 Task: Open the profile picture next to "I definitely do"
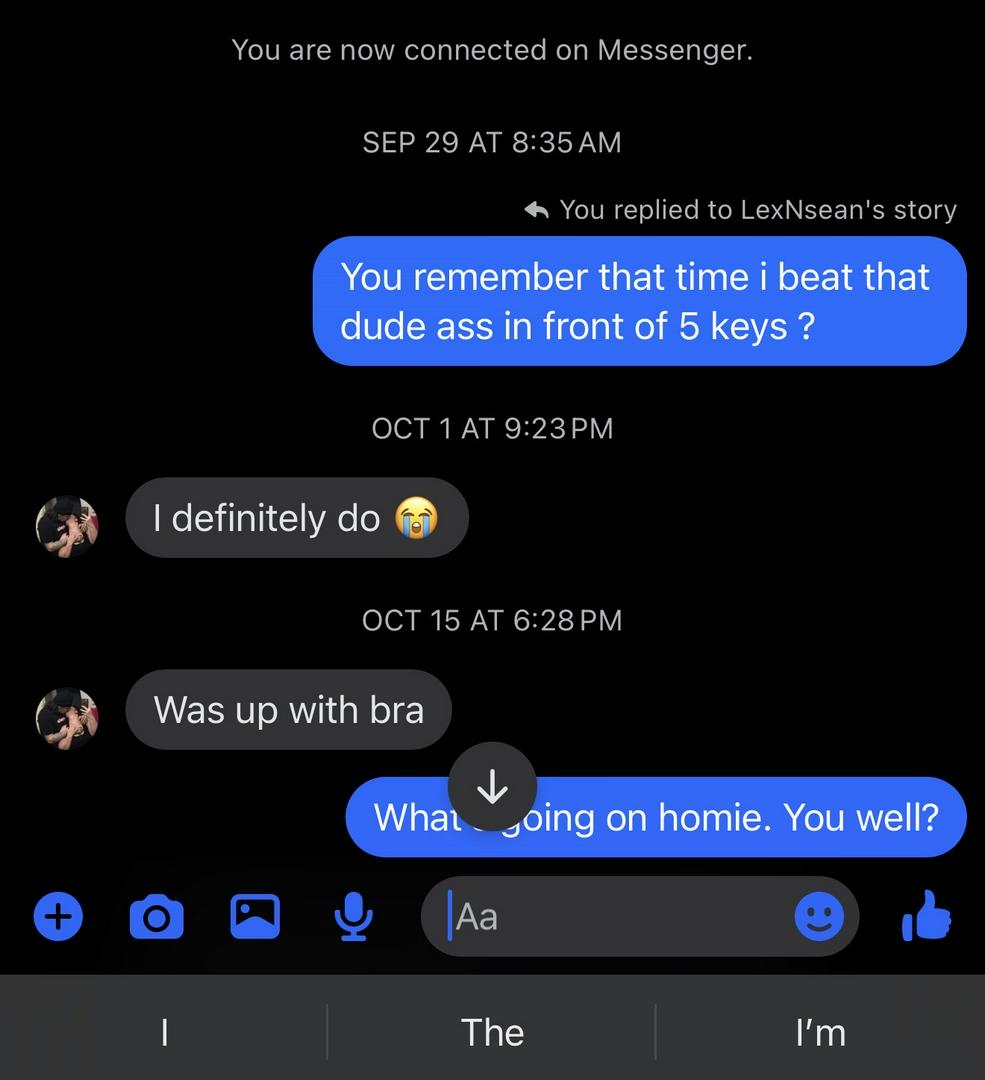[x=67, y=526]
